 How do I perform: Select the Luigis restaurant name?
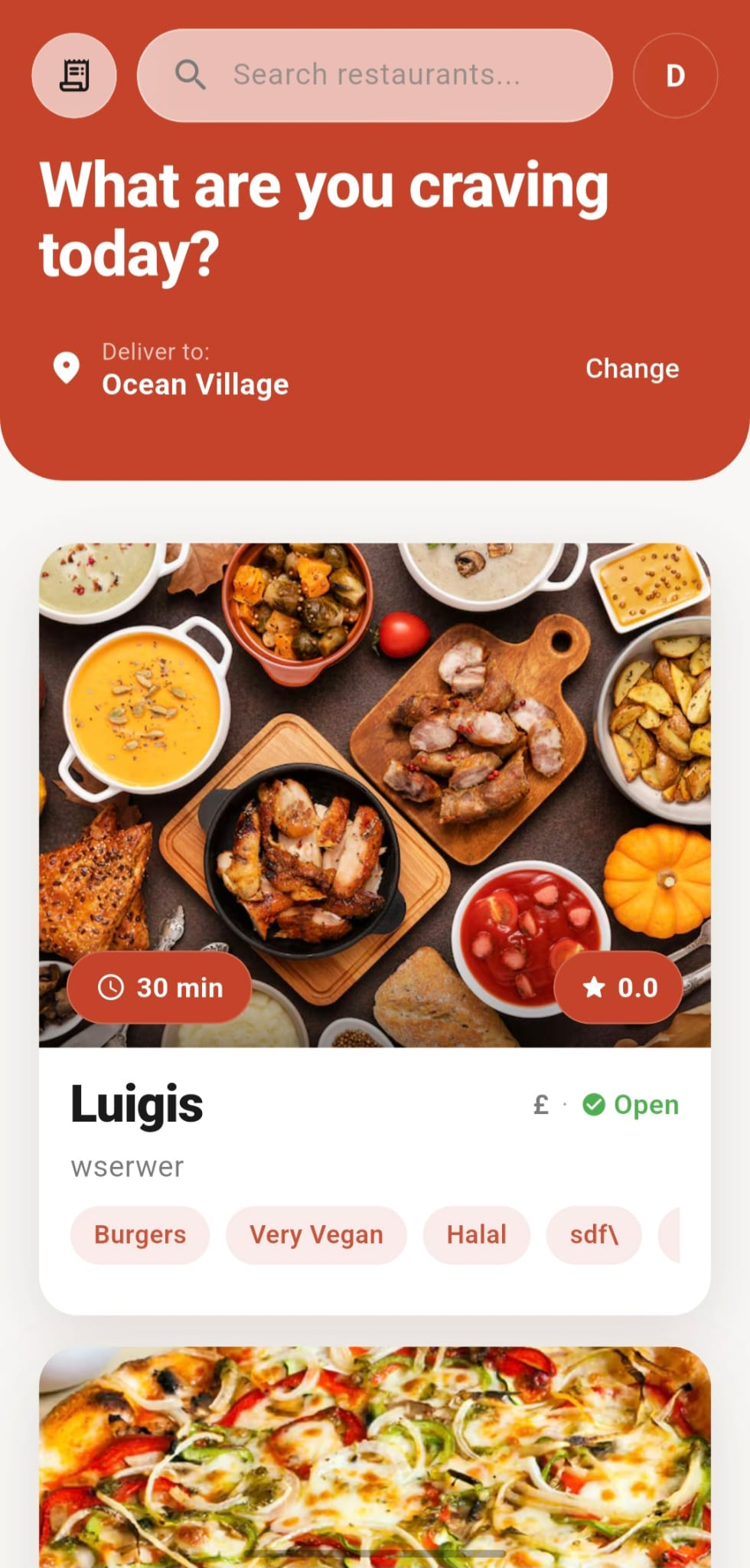[x=135, y=1103]
